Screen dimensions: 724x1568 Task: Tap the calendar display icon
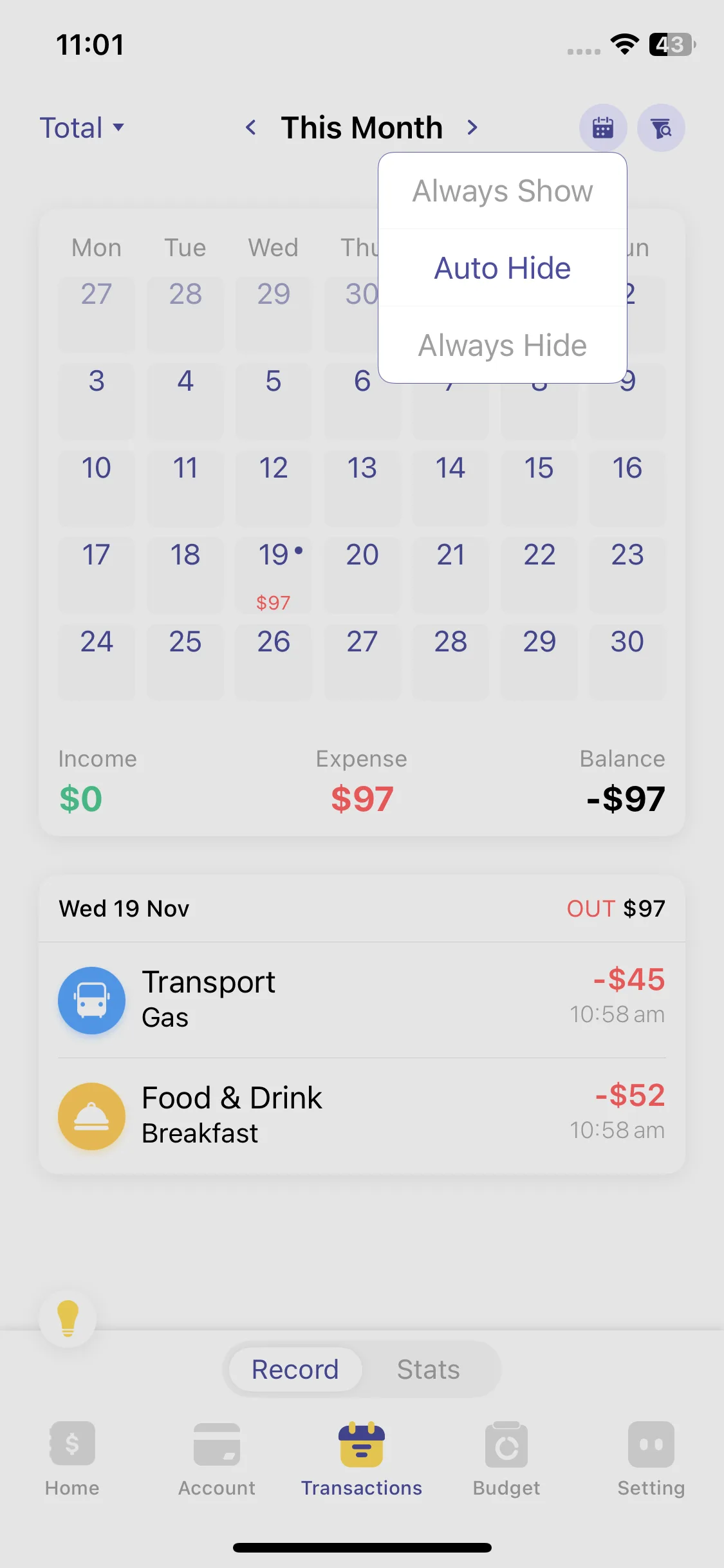[602, 127]
